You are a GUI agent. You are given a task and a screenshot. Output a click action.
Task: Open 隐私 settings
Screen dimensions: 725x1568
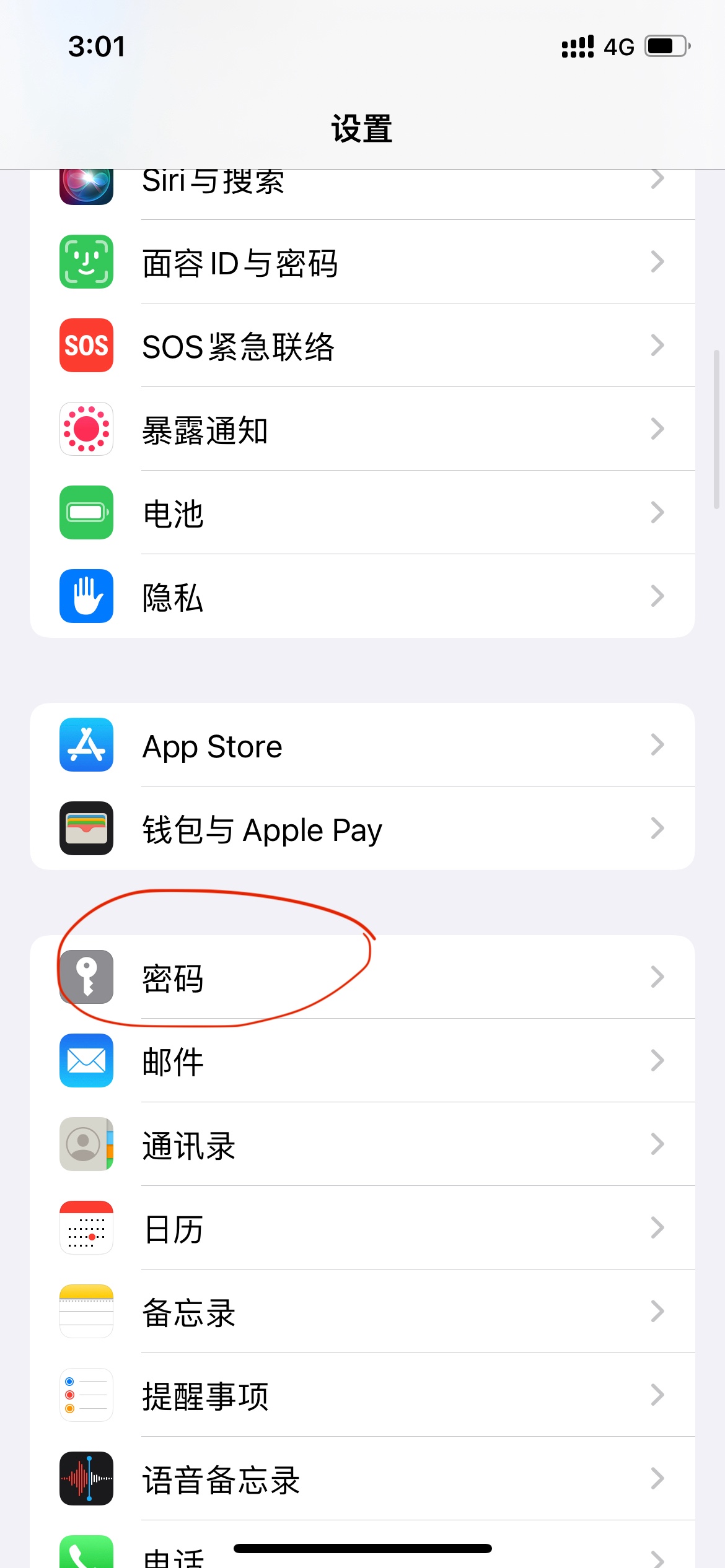coord(362,596)
